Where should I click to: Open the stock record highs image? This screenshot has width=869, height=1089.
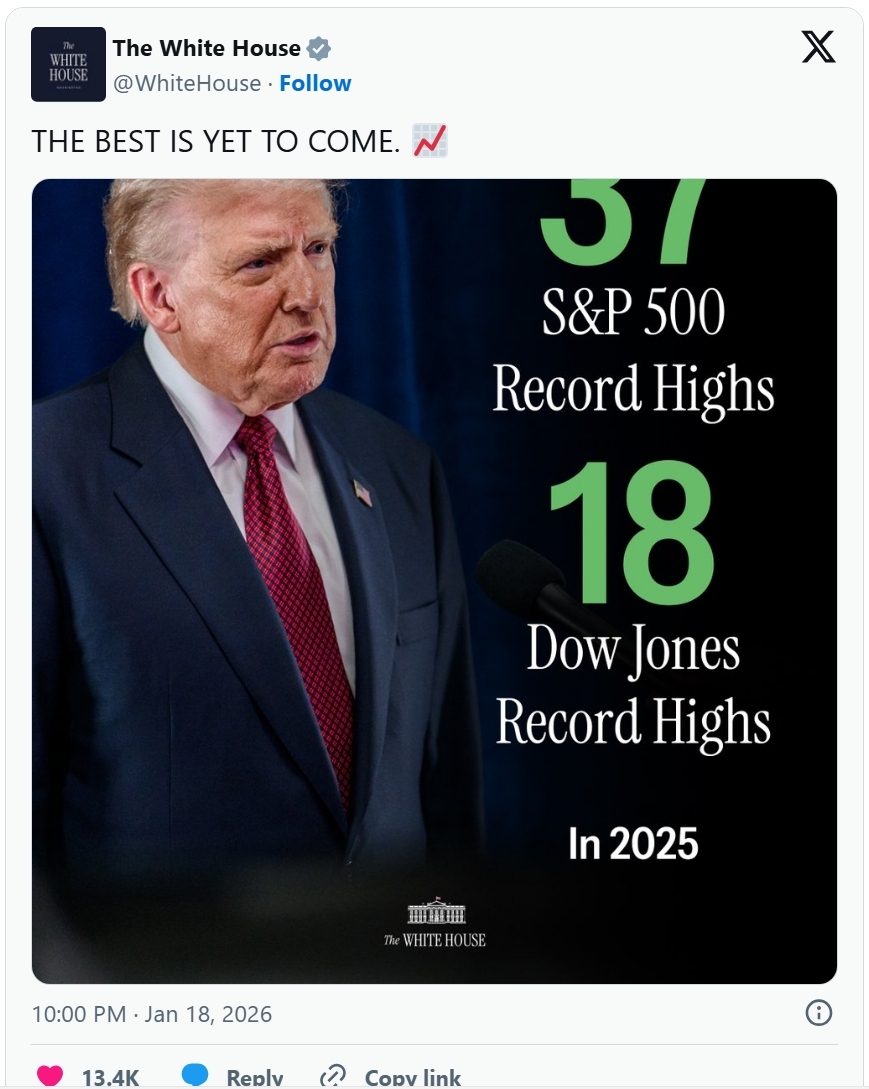pyautogui.click(x=434, y=580)
